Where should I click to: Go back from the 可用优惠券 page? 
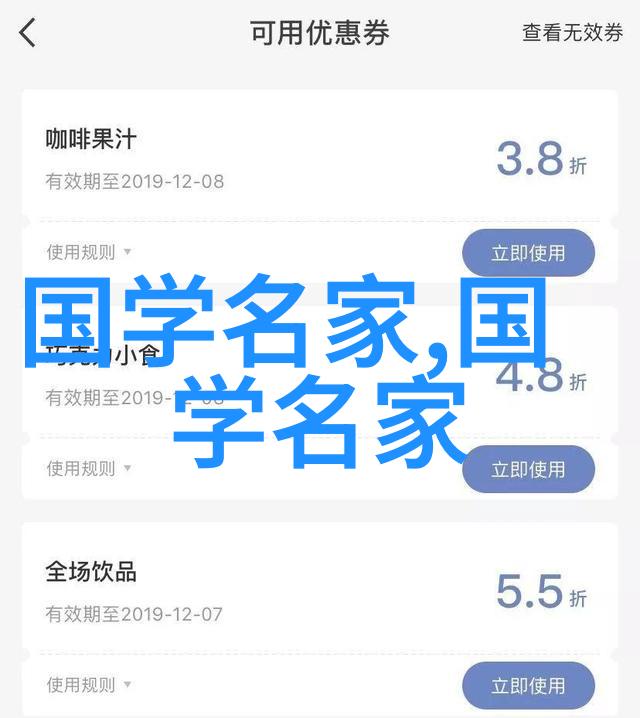tap(28, 33)
